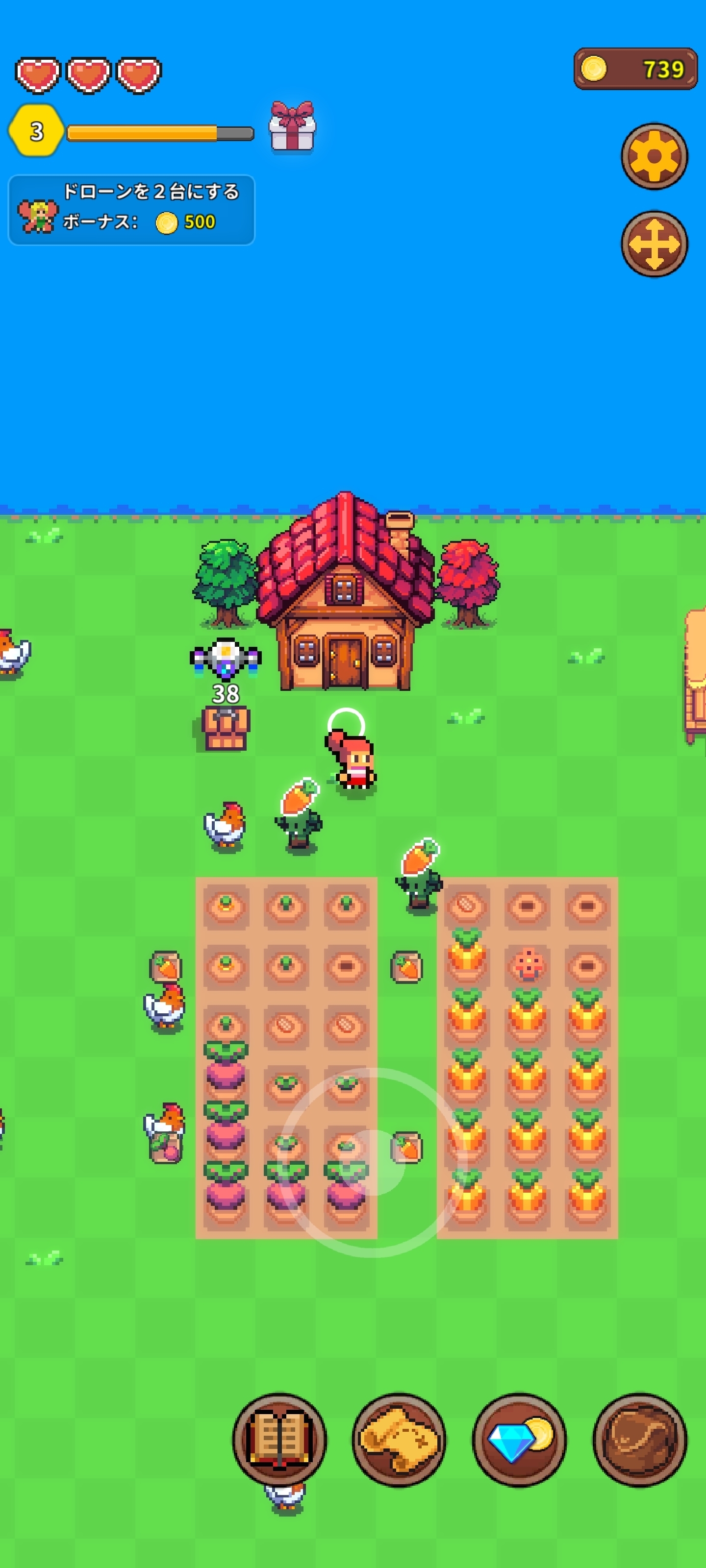This screenshot has height=1568, width=706.
Task: Tap the move arrows button
Action: click(654, 244)
